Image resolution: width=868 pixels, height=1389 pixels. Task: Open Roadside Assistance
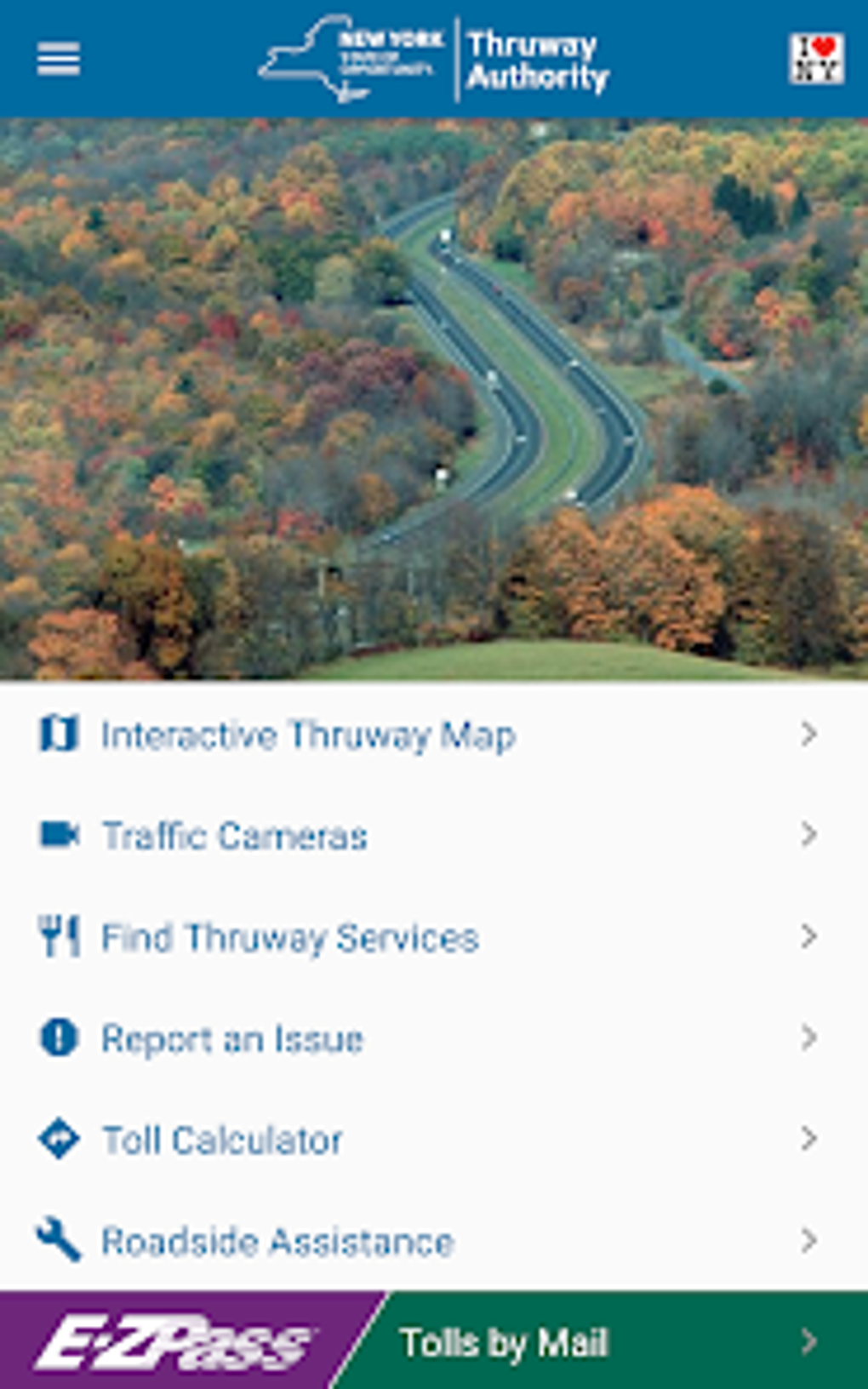[x=277, y=1242]
